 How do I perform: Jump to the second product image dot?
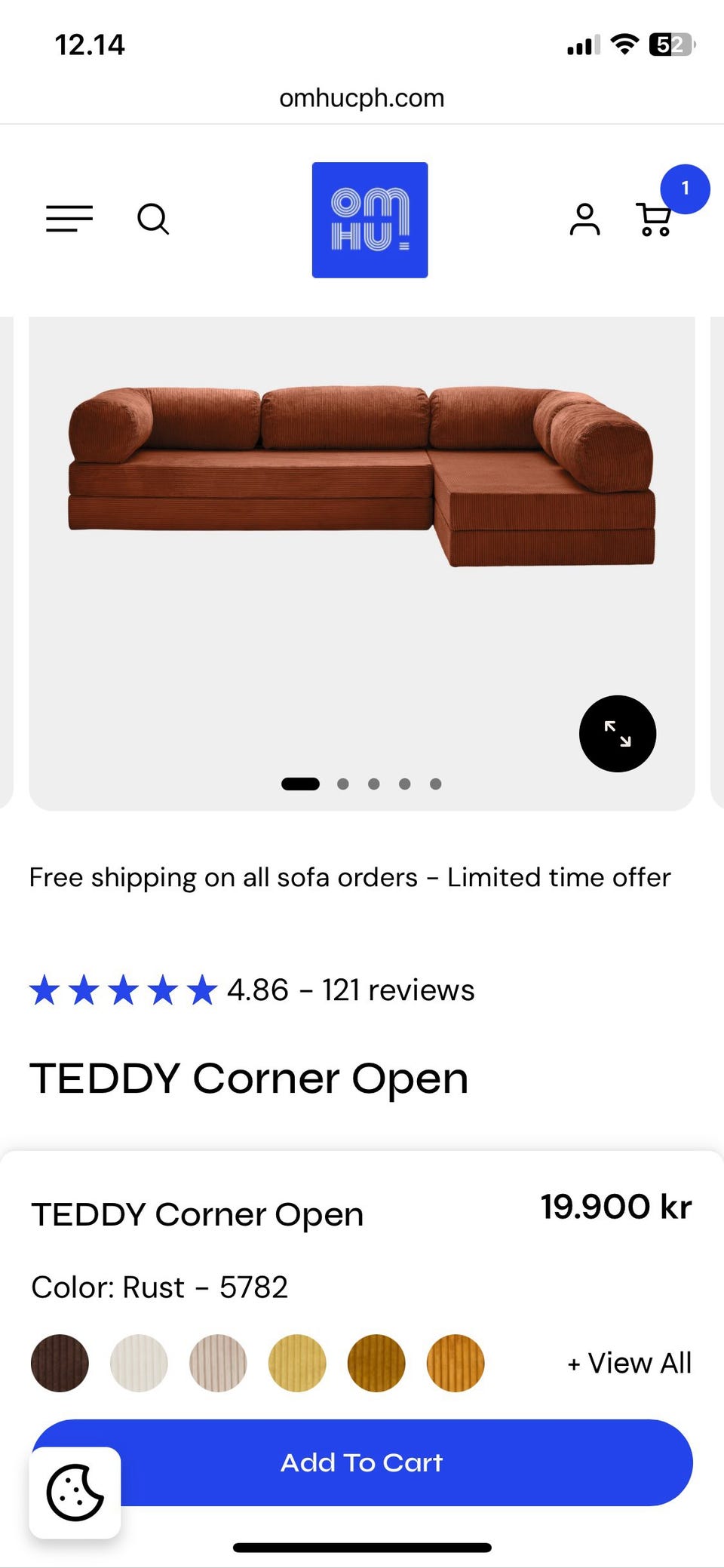pyautogui.click(x=343, y=784)
